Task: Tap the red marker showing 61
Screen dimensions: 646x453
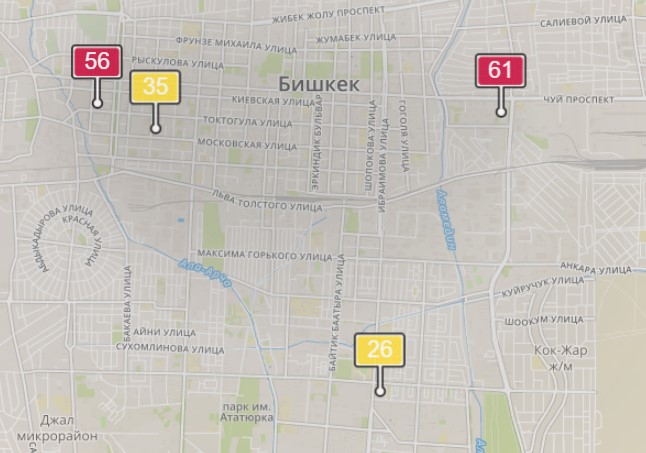Action: 501,71
